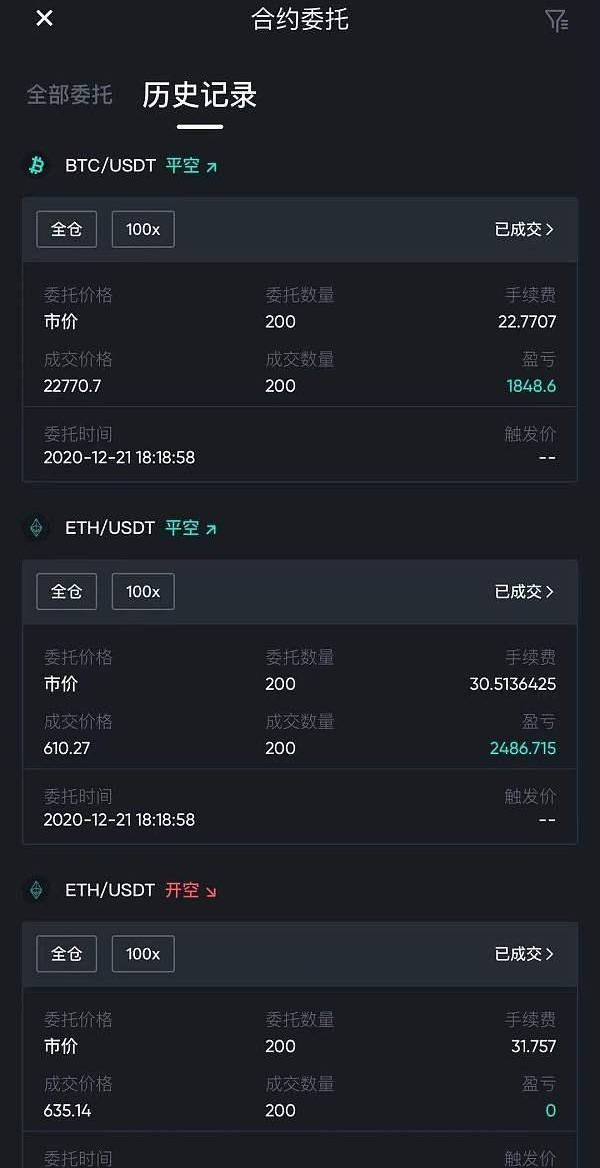The height and width of the screenshot is (1168, 600).
Task: Open 已成交 details for BTC/USDT 平空 order
Action: (524, 229)
